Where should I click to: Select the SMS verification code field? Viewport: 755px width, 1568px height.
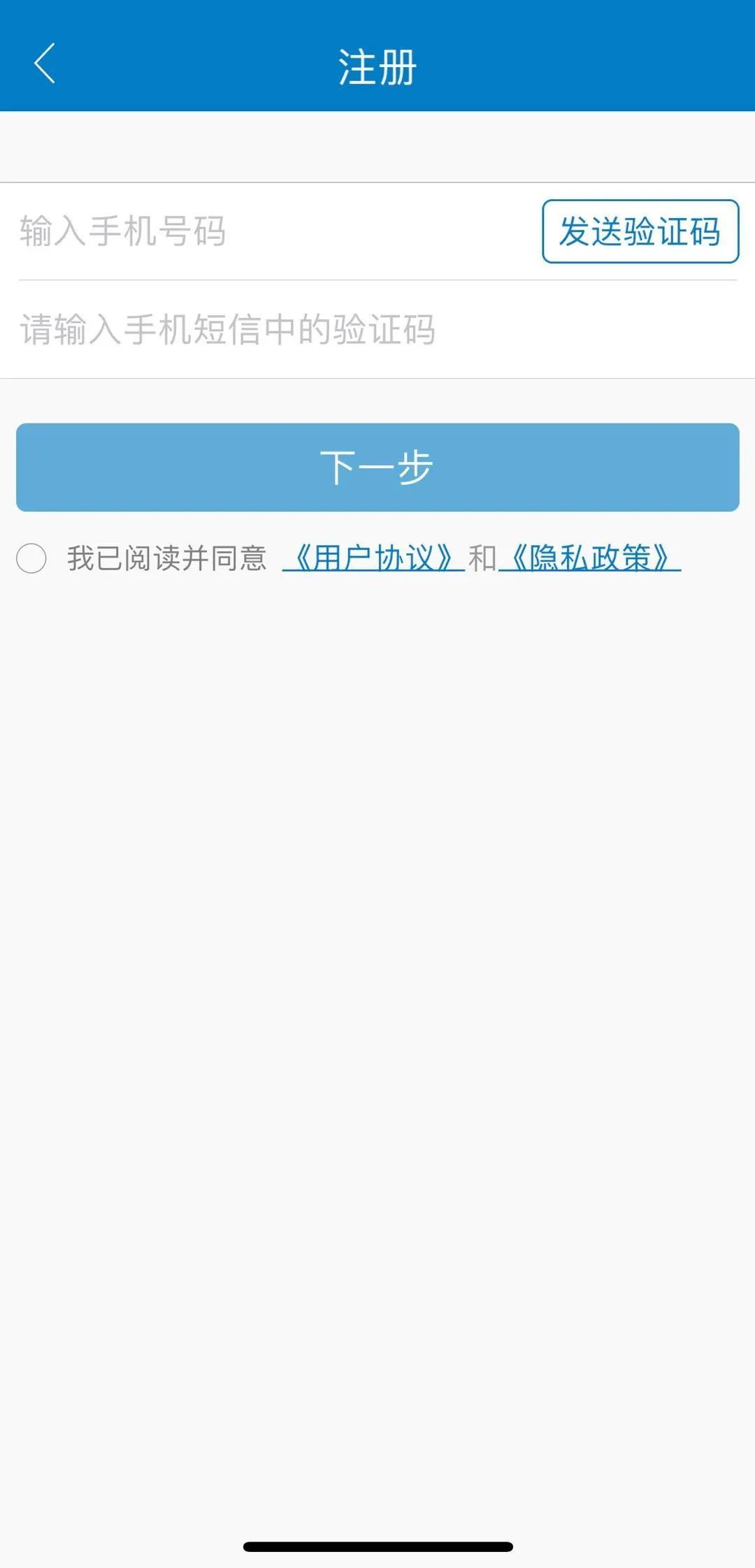350,329
